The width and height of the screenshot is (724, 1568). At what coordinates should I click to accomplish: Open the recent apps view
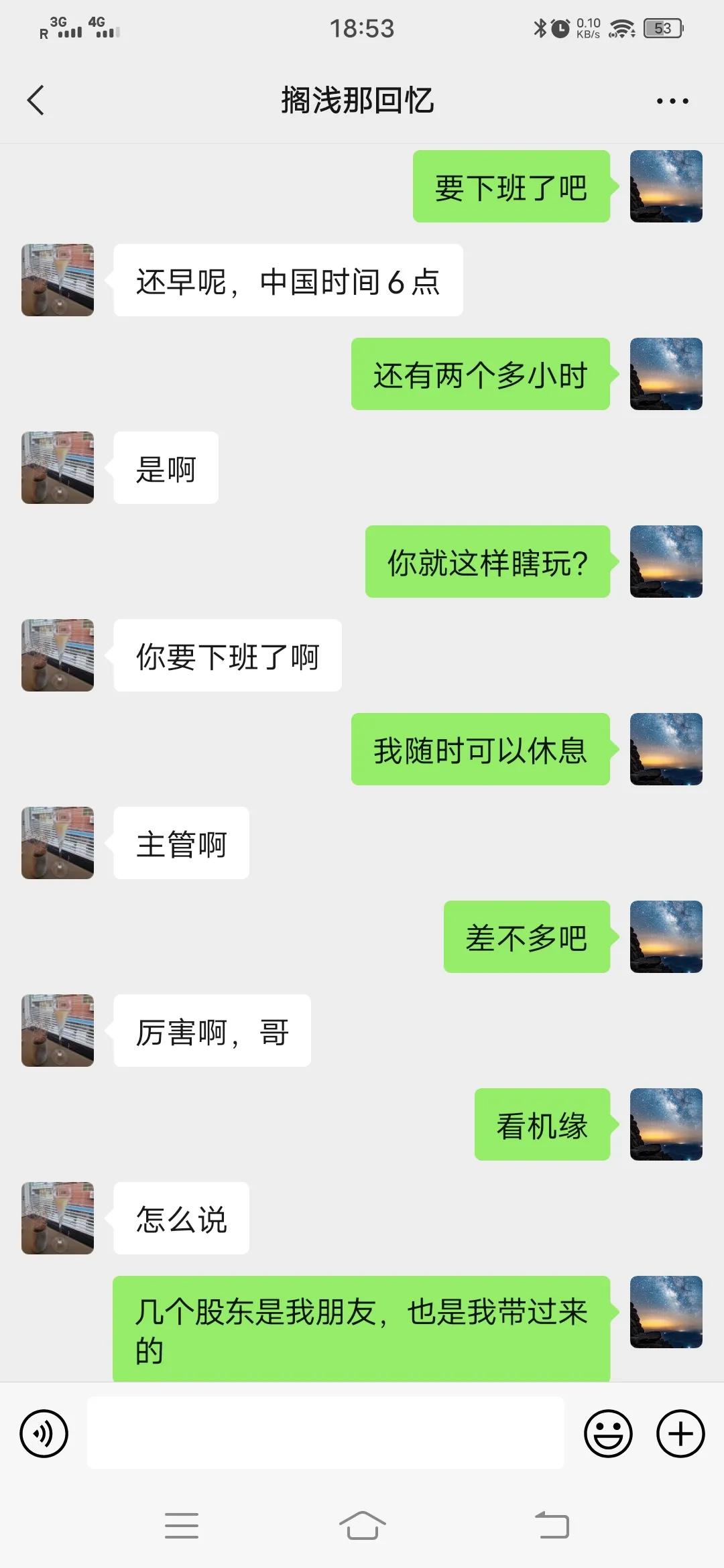click(x=181, y=1524)
